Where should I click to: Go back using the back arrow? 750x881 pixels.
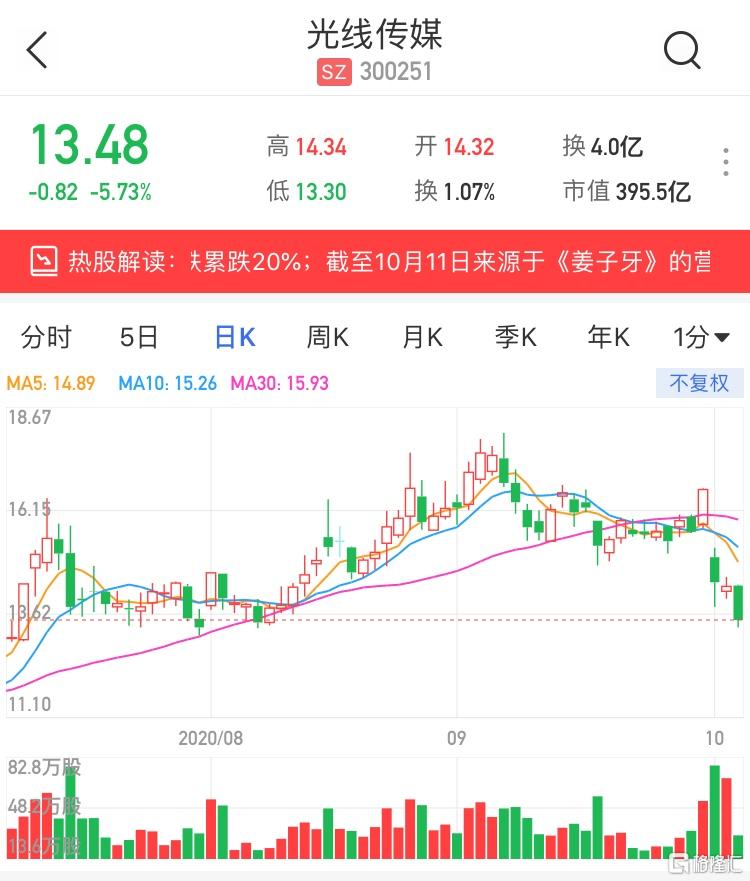click(37, 49)
